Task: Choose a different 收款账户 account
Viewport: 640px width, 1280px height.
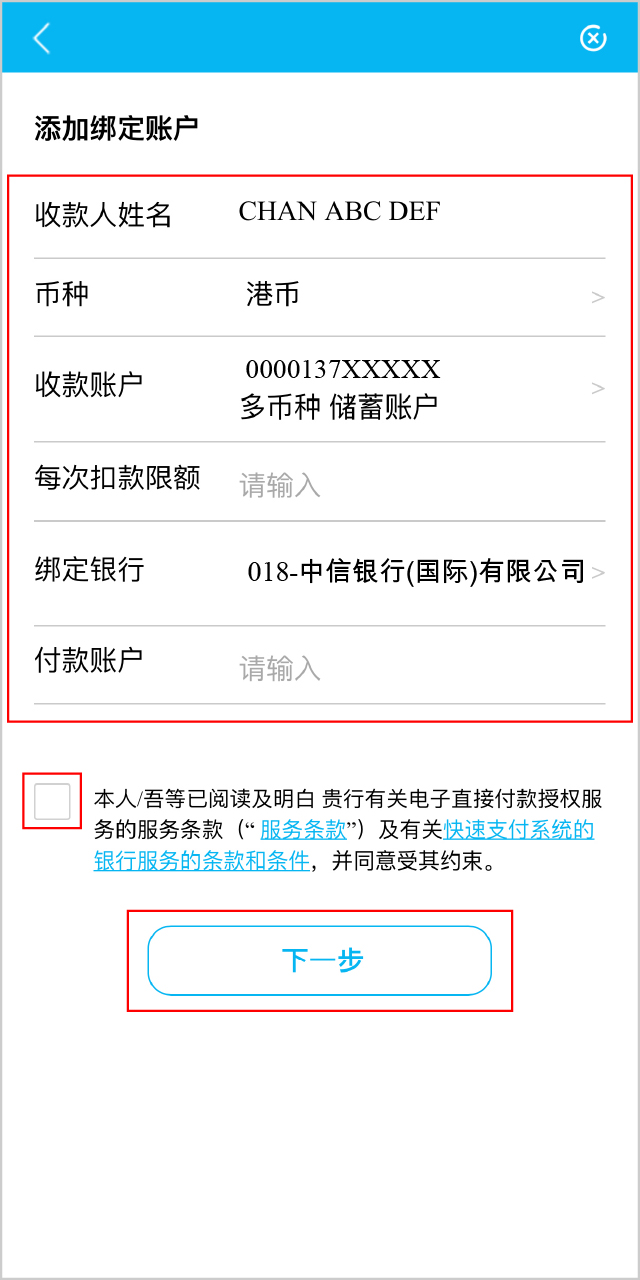Action: 420,388
